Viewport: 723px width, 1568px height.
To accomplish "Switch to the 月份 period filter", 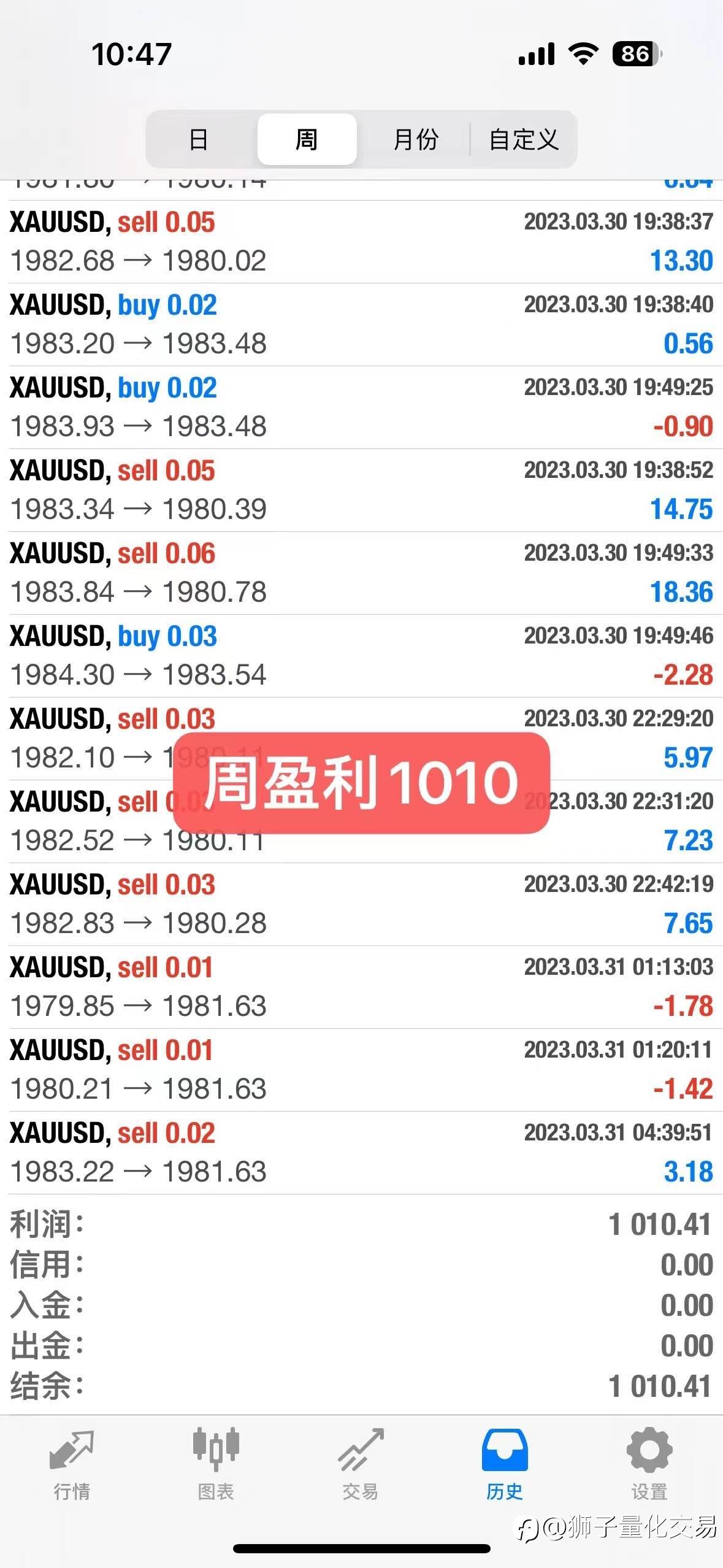I will click(416, 139).
